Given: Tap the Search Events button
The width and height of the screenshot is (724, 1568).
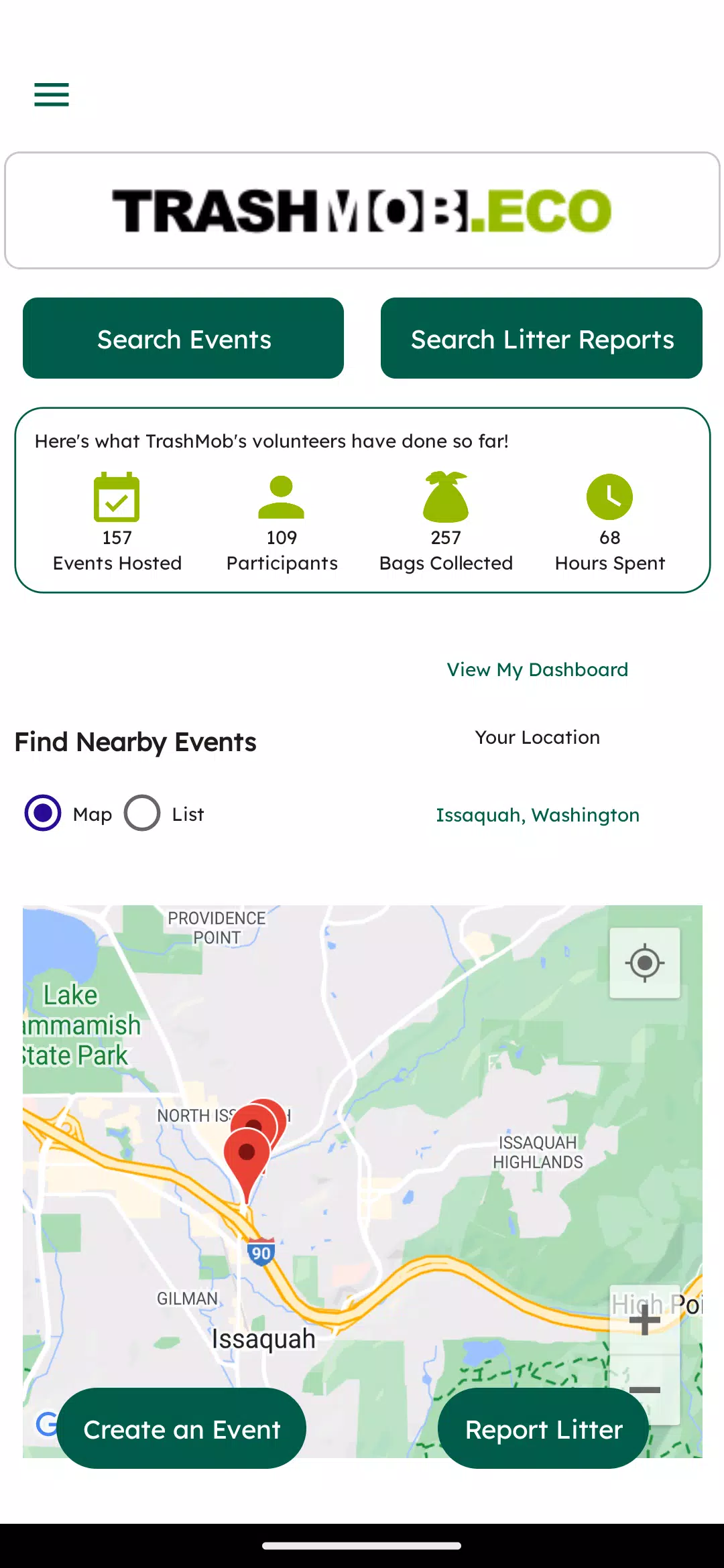Looking at the screenshot, I should [x=184, y=339].
